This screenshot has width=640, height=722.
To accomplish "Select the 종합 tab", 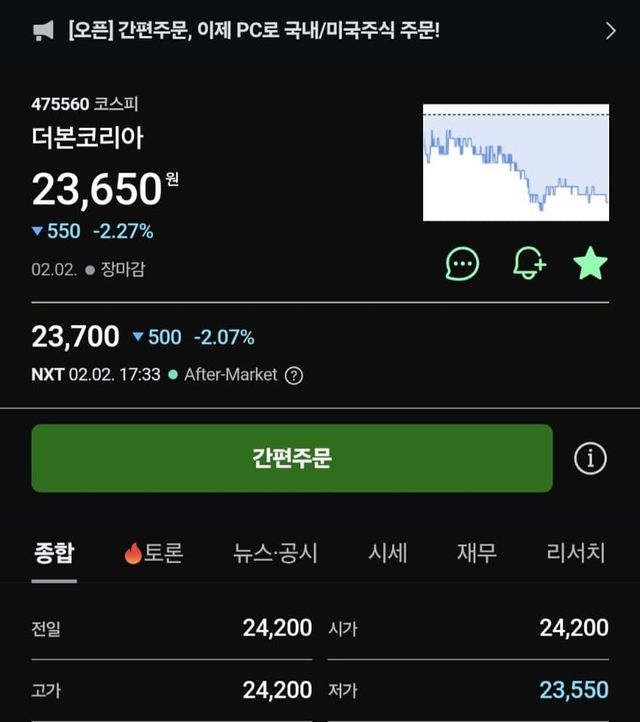I will pyautogui.click(x=54, y=553).
